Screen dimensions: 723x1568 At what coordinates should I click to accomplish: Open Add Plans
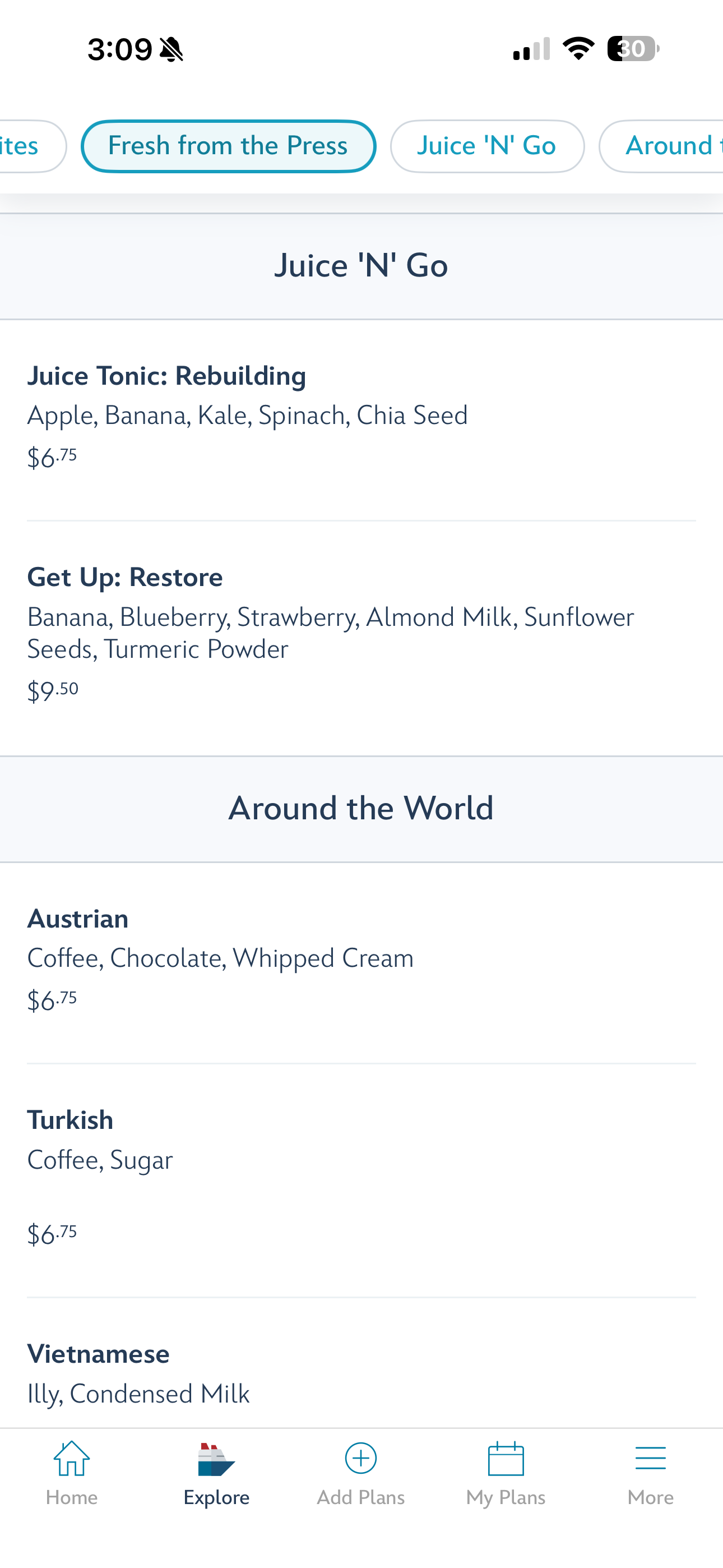[361, 1474]
